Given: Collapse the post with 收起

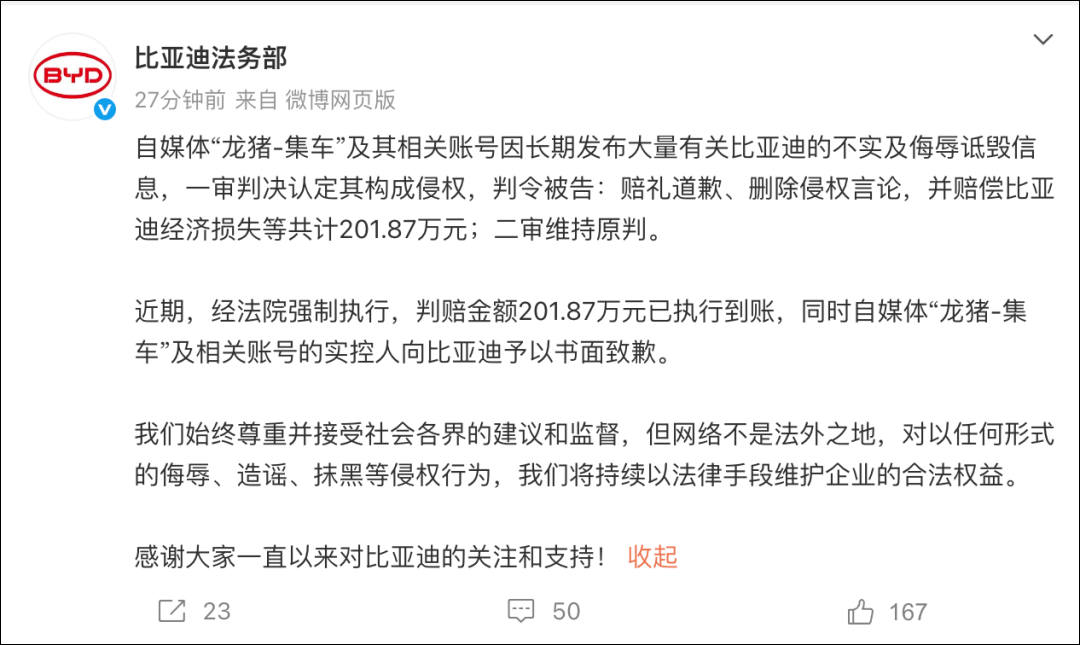Looking at the screenshot, I should coord(652,557).
